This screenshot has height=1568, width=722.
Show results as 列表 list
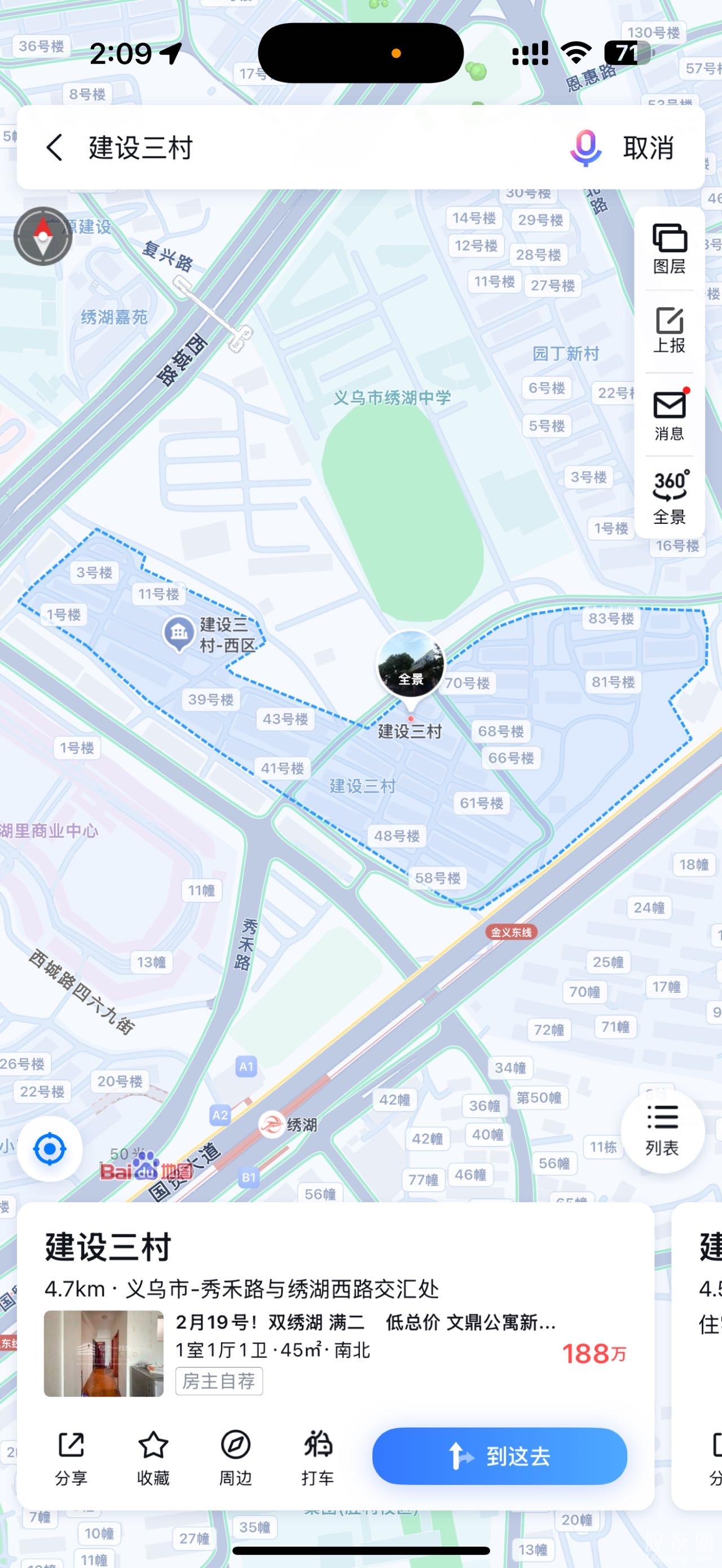pos(662,1131)
